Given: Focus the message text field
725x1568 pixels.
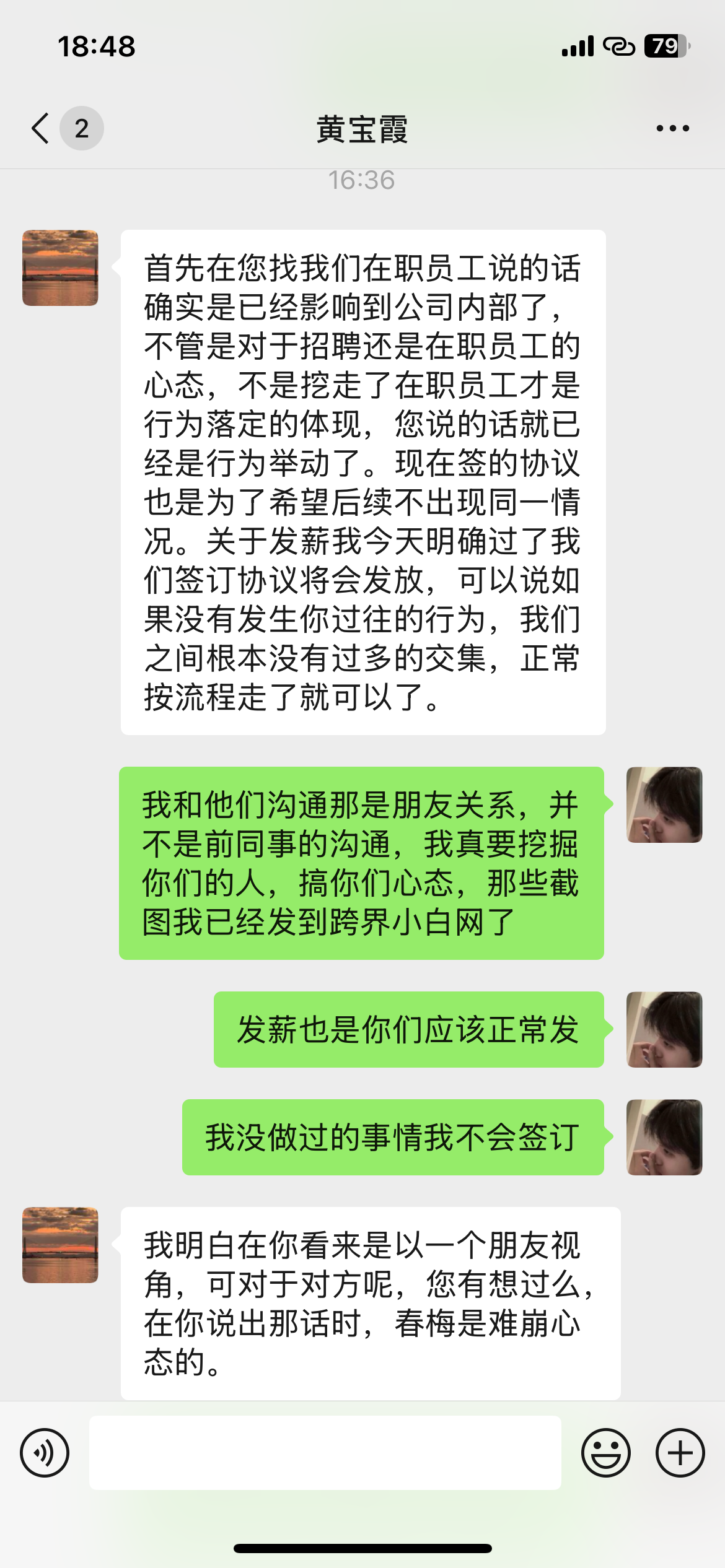Looking at the screenshot, I should point(325,1453).
